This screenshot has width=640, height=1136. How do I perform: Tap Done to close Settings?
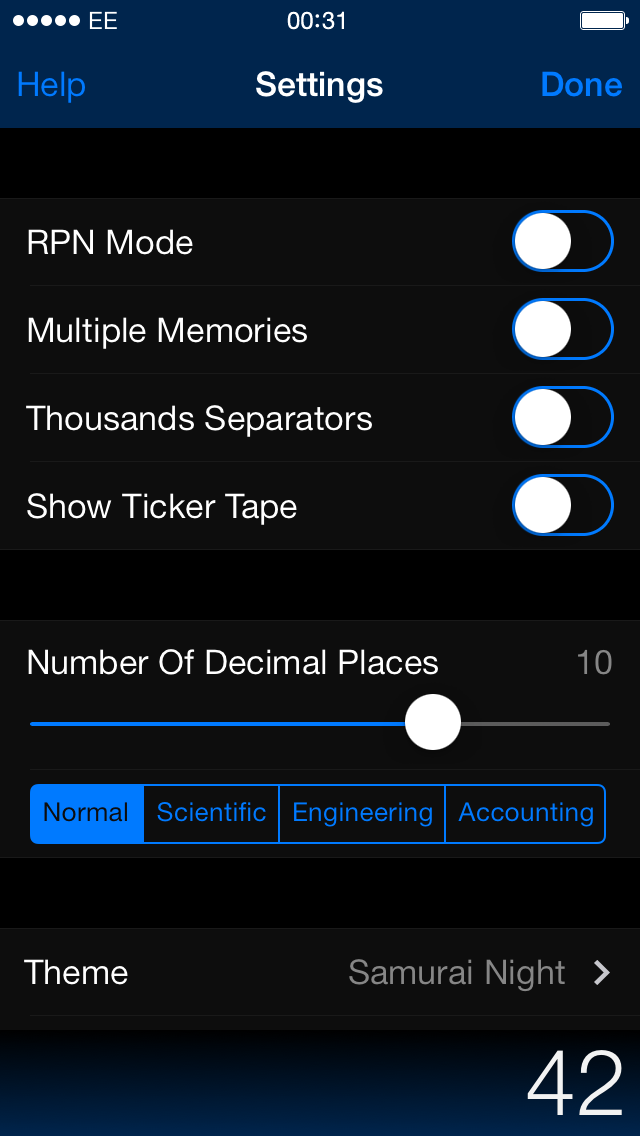tap(581, 85)
